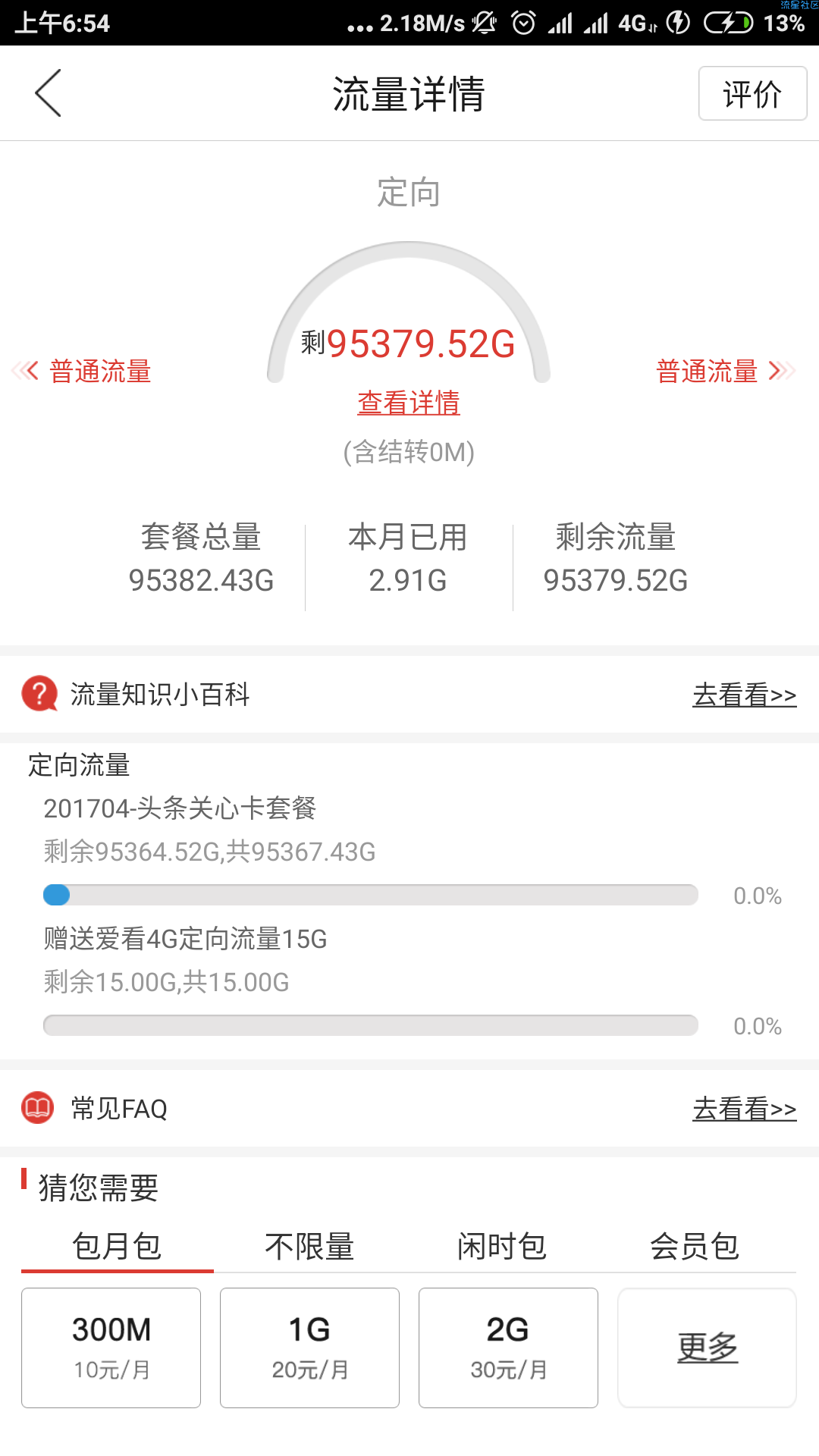Tap 更多 to see more packages

[x=707, y=1348]
